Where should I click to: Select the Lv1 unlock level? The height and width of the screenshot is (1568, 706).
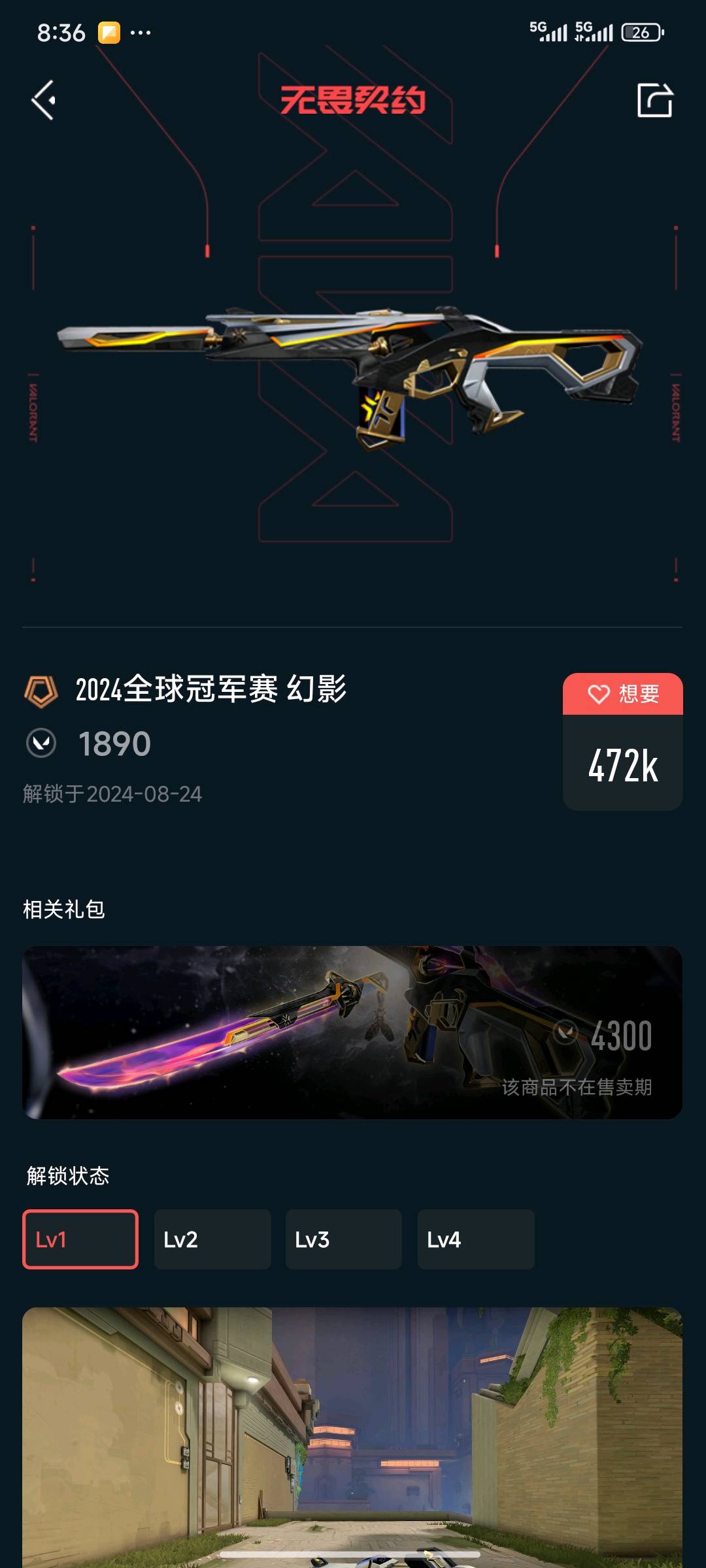(80, 1239)
